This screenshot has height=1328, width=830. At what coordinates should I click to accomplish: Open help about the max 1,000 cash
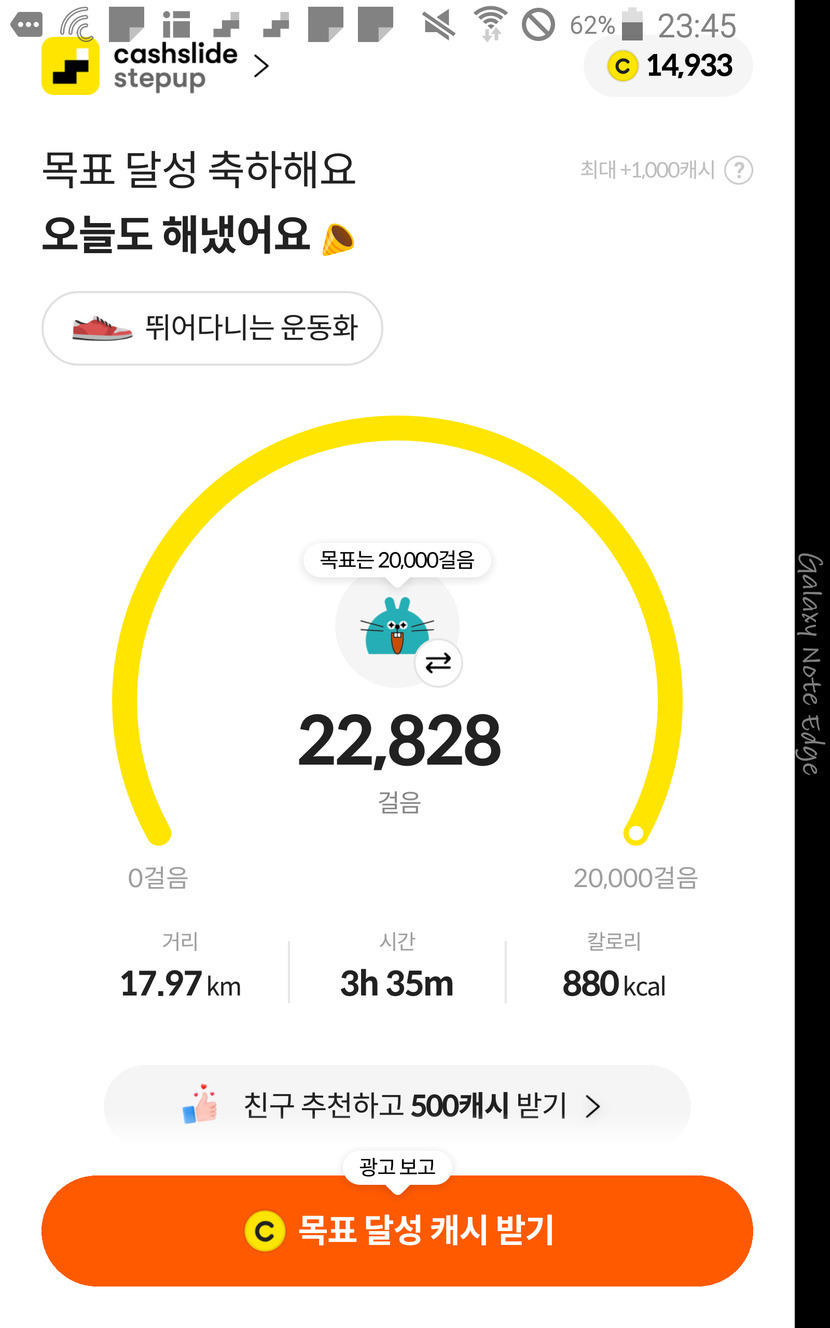738,170
